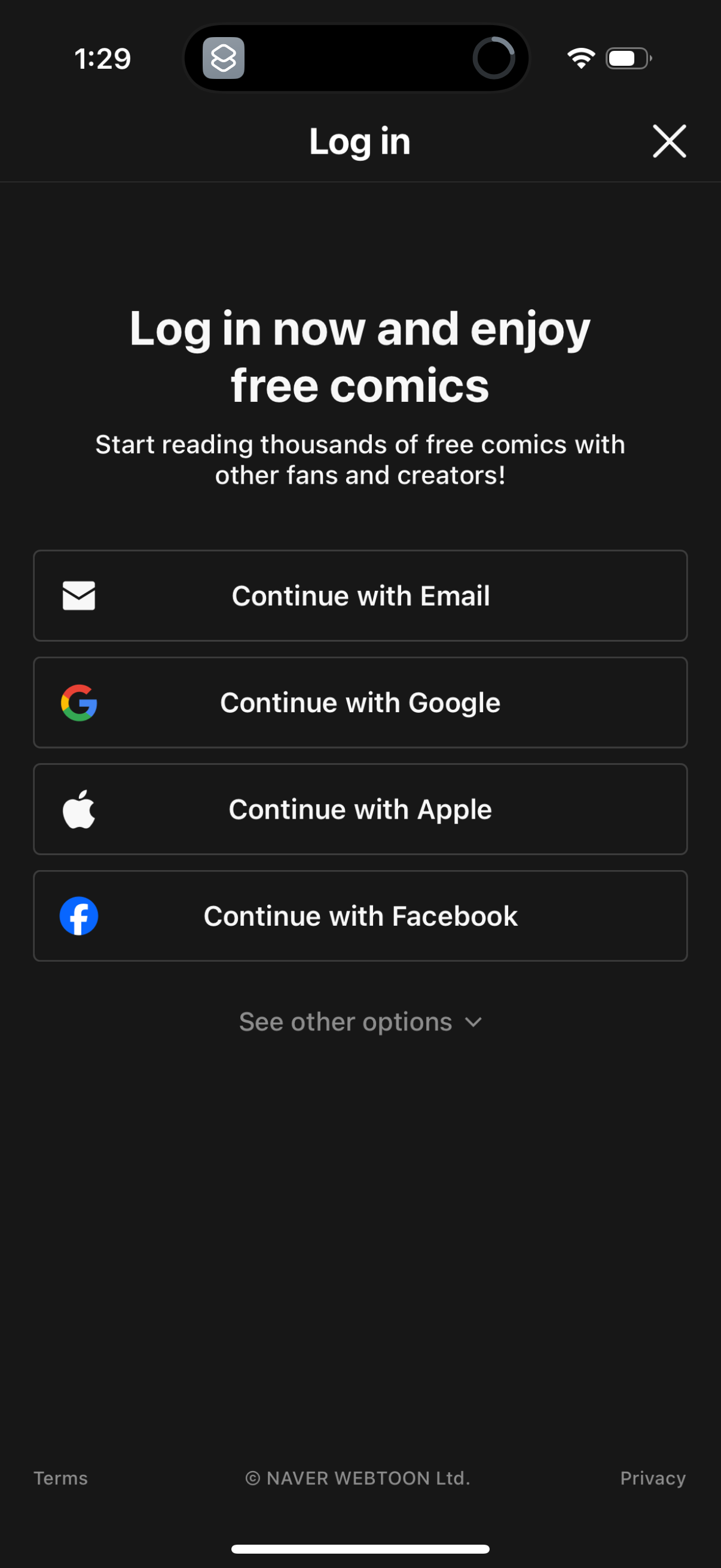Click the Apple logo icon
721x1568 pixels.
(79, 809)
